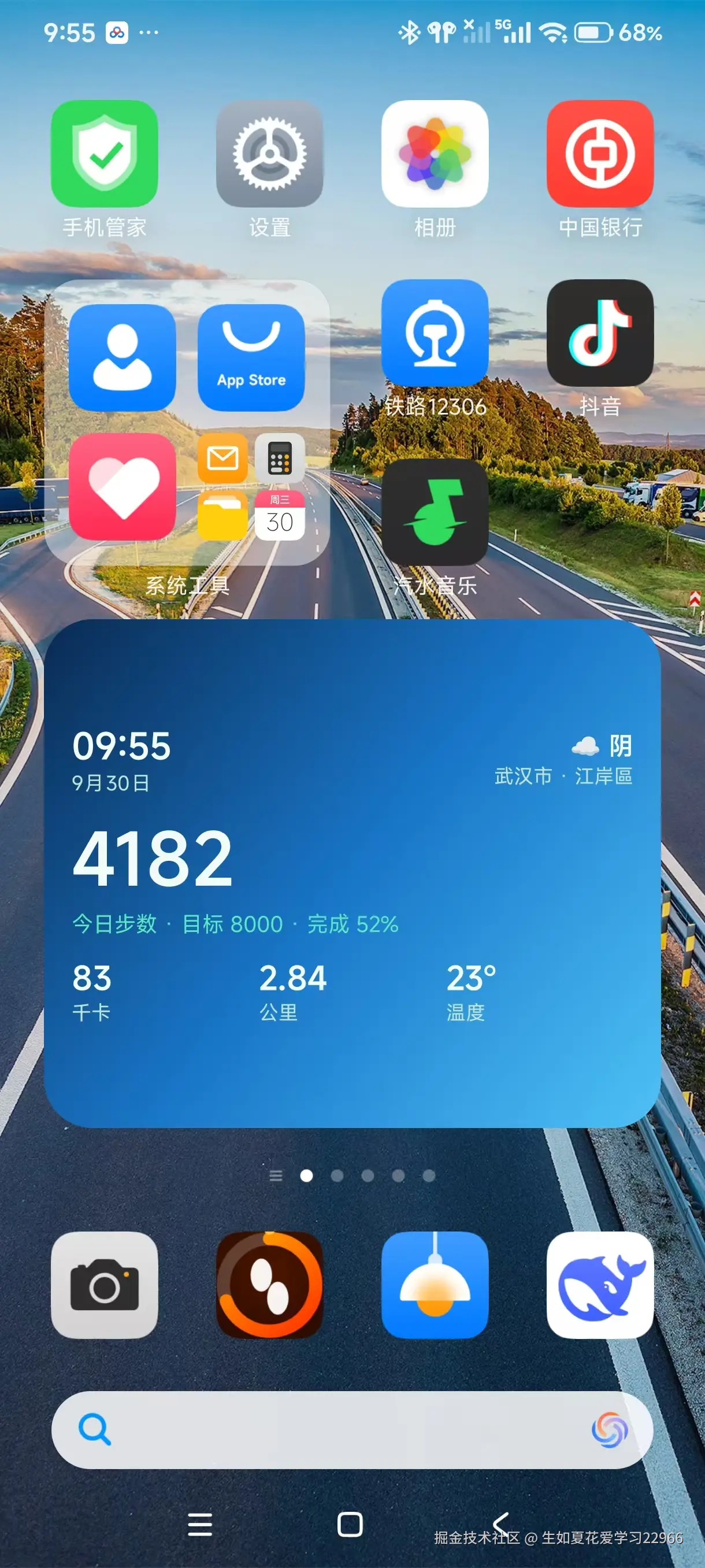Open the steps and weather widget
The height and width of the screenshot is (1568, 705).
(x=352, y=873)
